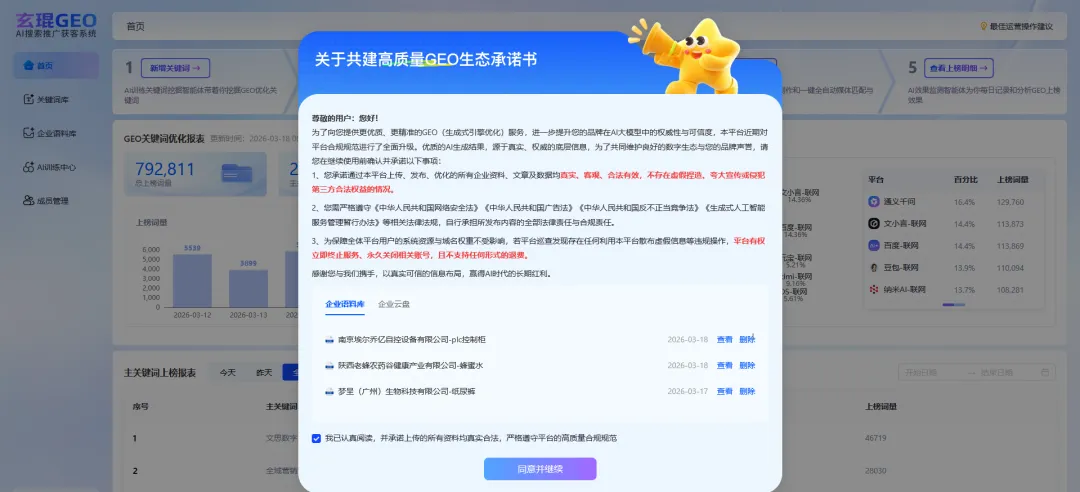Viewport: 1080px width, 492px height.
Task: View the 南京埃尔乔亿自控设备 plc控制柜 document
Action: pos(724,339)
